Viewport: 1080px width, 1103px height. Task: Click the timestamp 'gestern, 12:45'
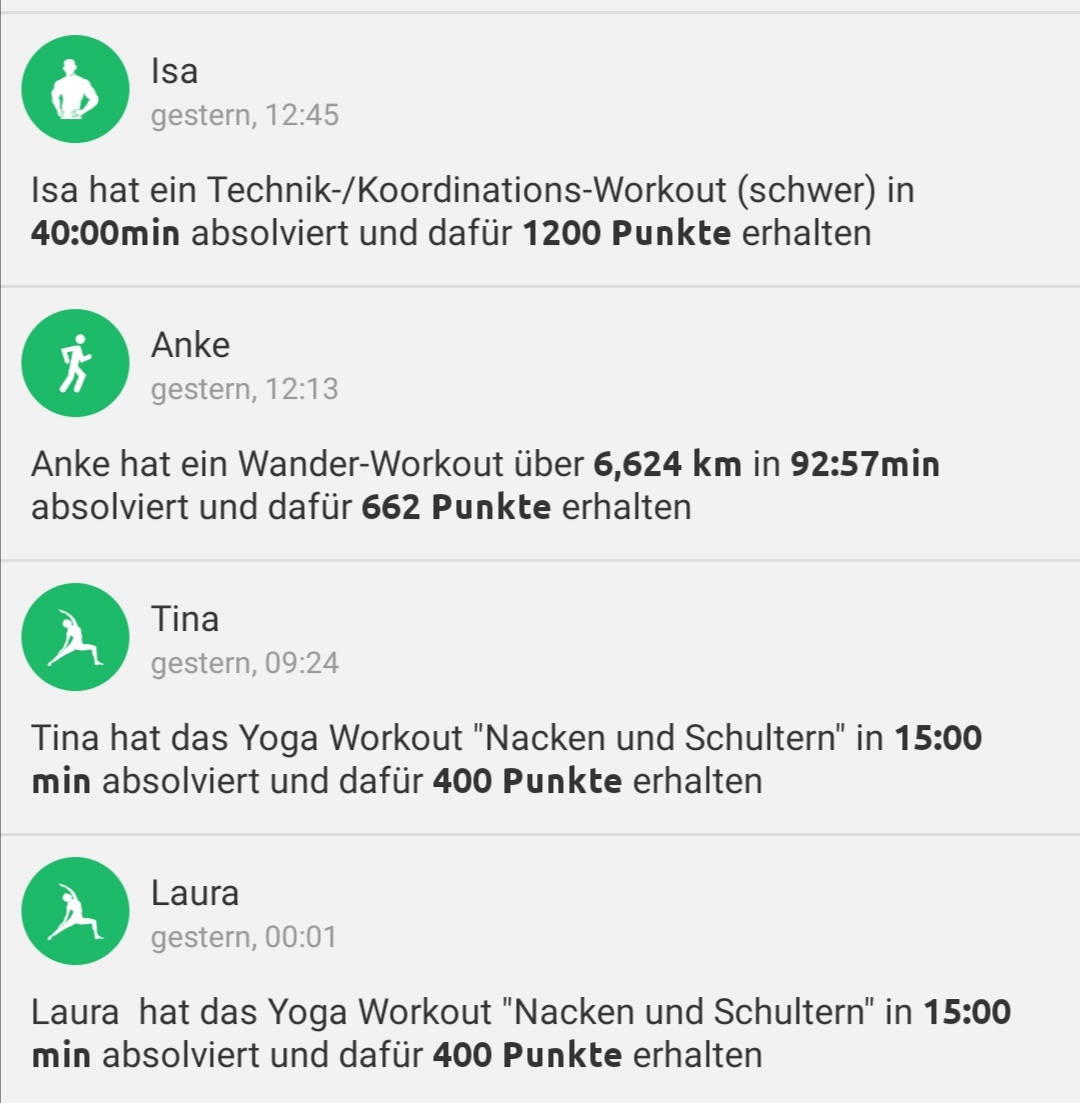click(x=246, y=115)
